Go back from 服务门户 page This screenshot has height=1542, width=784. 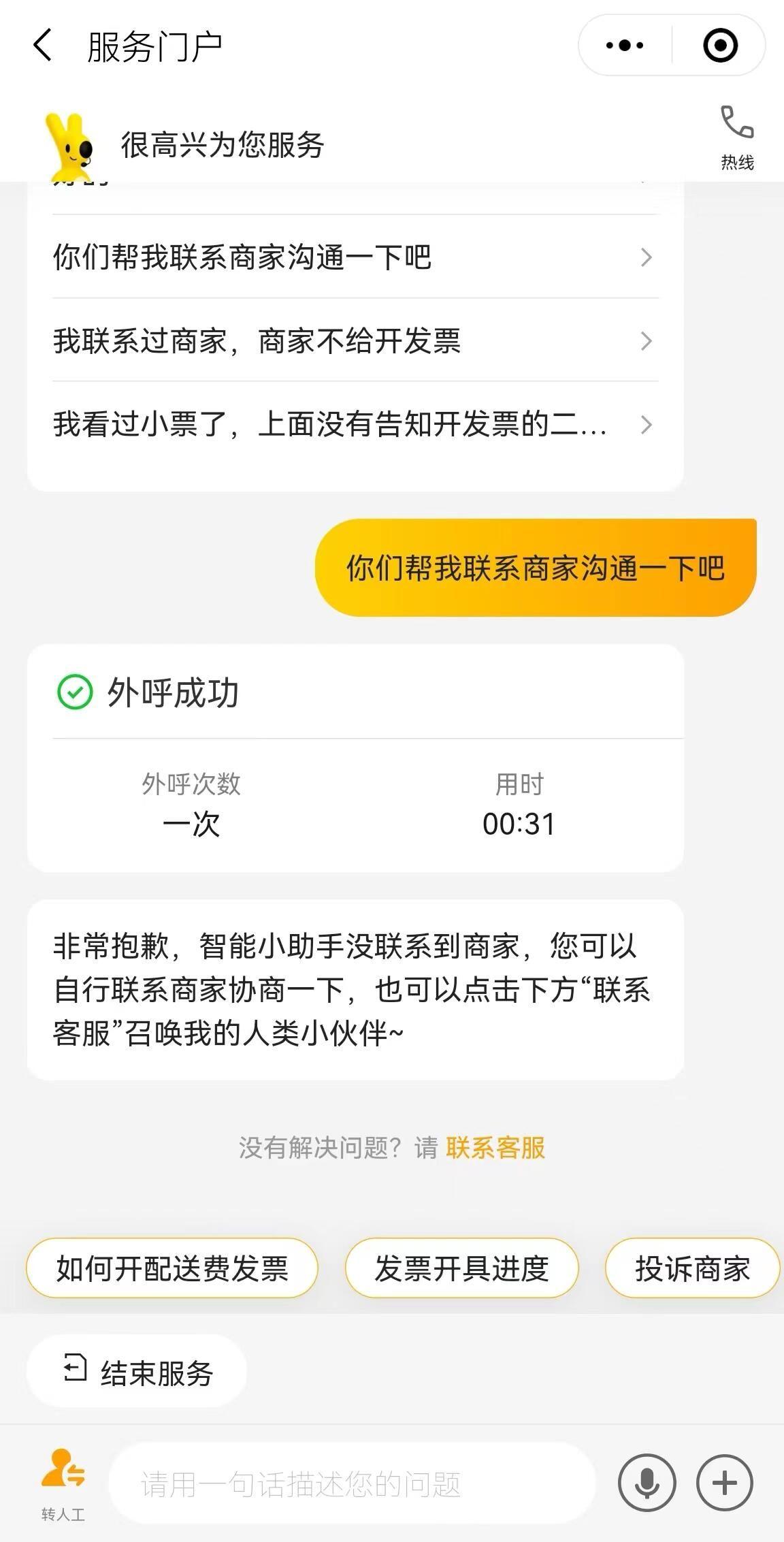point(42,46)
